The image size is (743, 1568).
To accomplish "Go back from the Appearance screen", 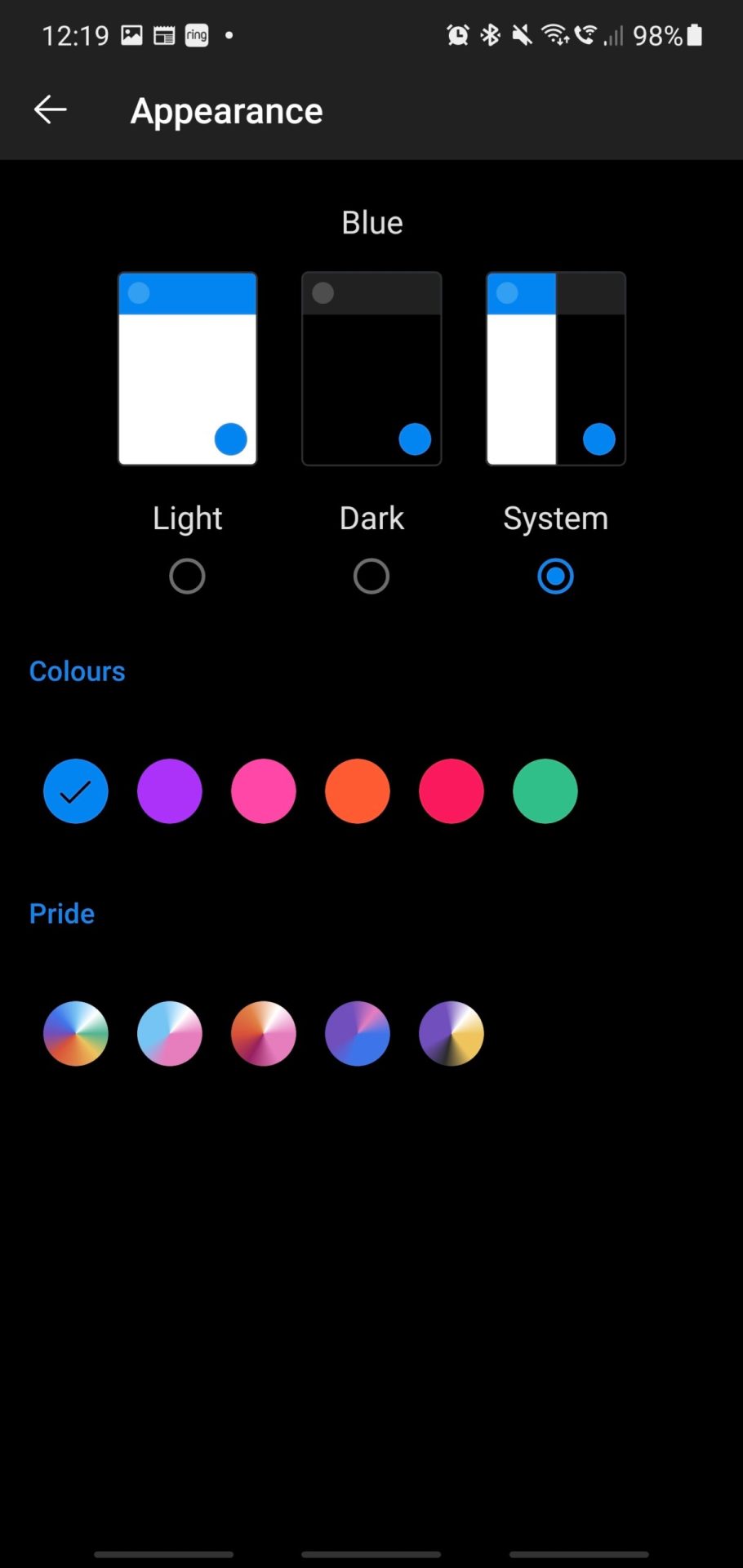I will [50, 109].
